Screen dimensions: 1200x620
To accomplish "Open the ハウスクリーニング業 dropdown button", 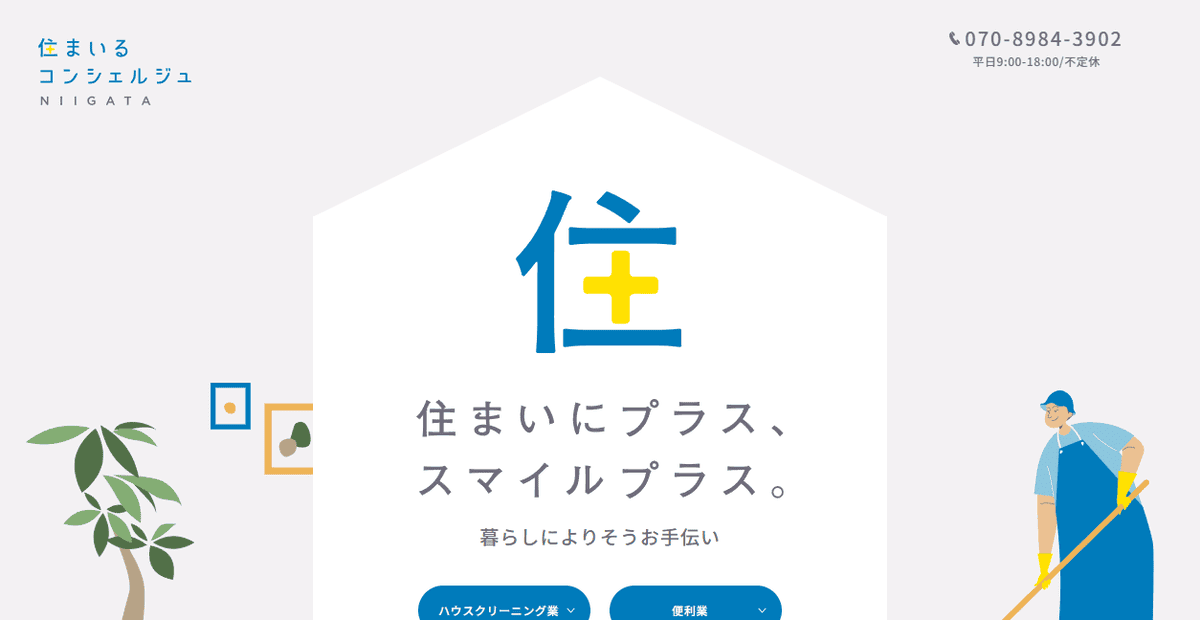I will pyautogui.click(x=504, y=608).
